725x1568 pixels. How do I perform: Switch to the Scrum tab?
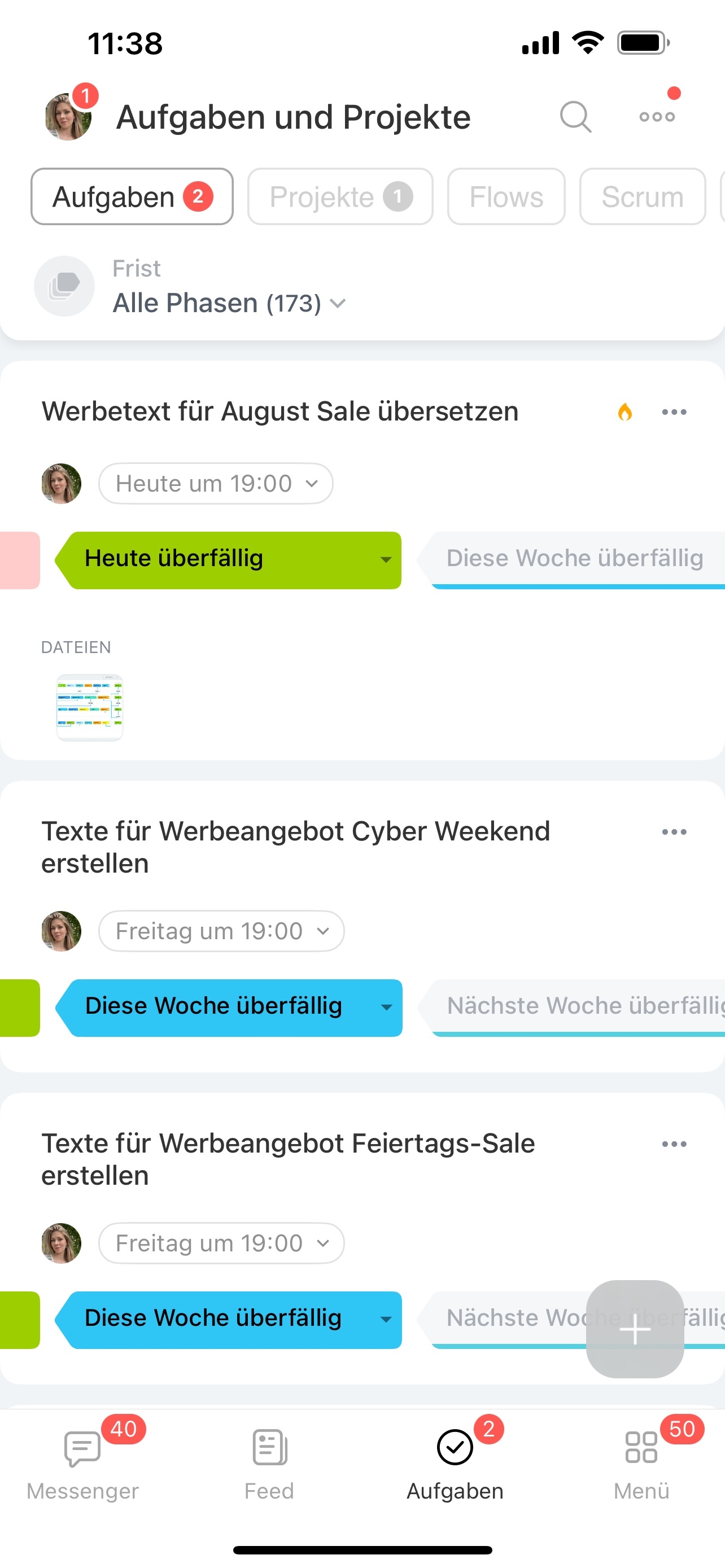pyautogui.click(x=642, y=196)
